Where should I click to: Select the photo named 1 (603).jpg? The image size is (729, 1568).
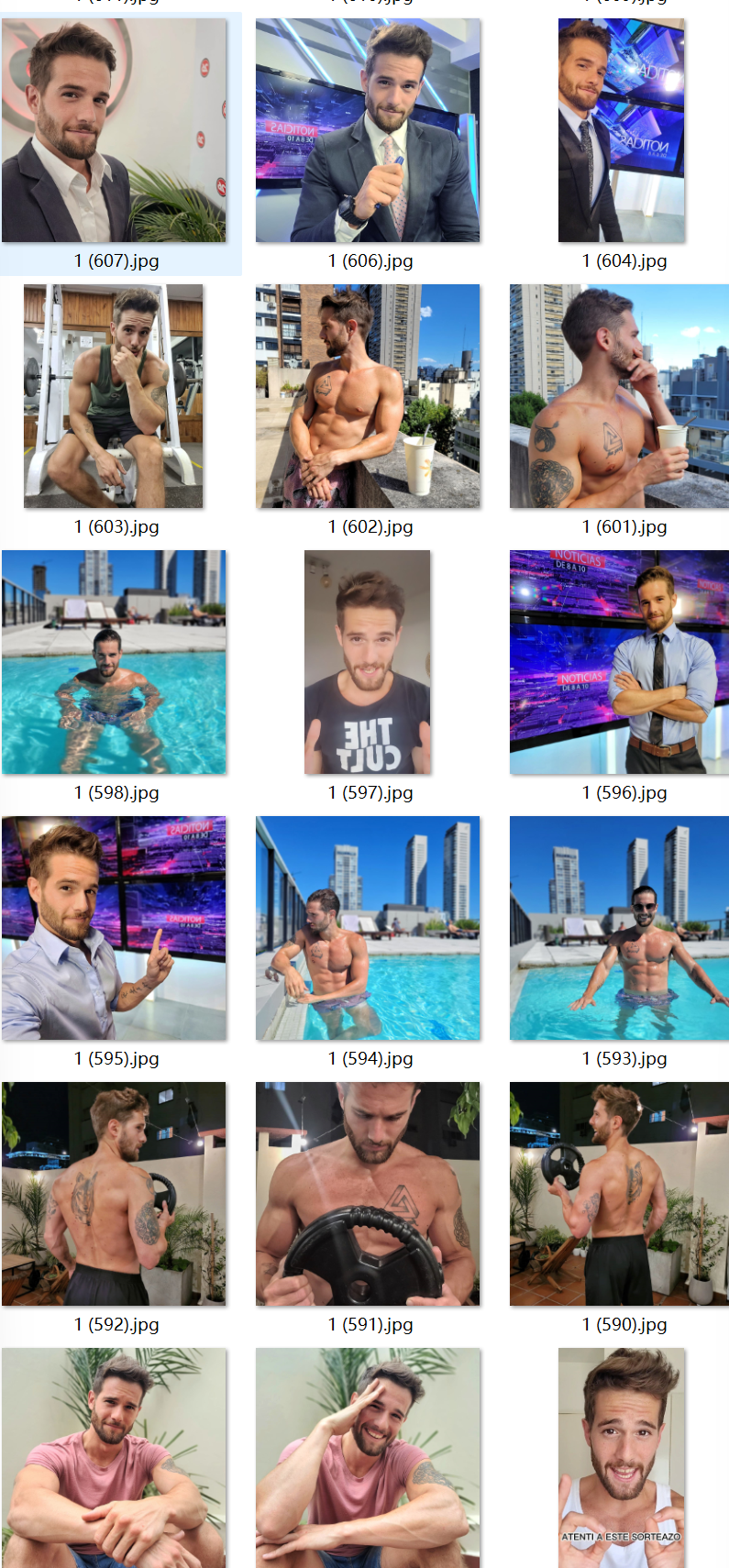[x=114, y=396]
